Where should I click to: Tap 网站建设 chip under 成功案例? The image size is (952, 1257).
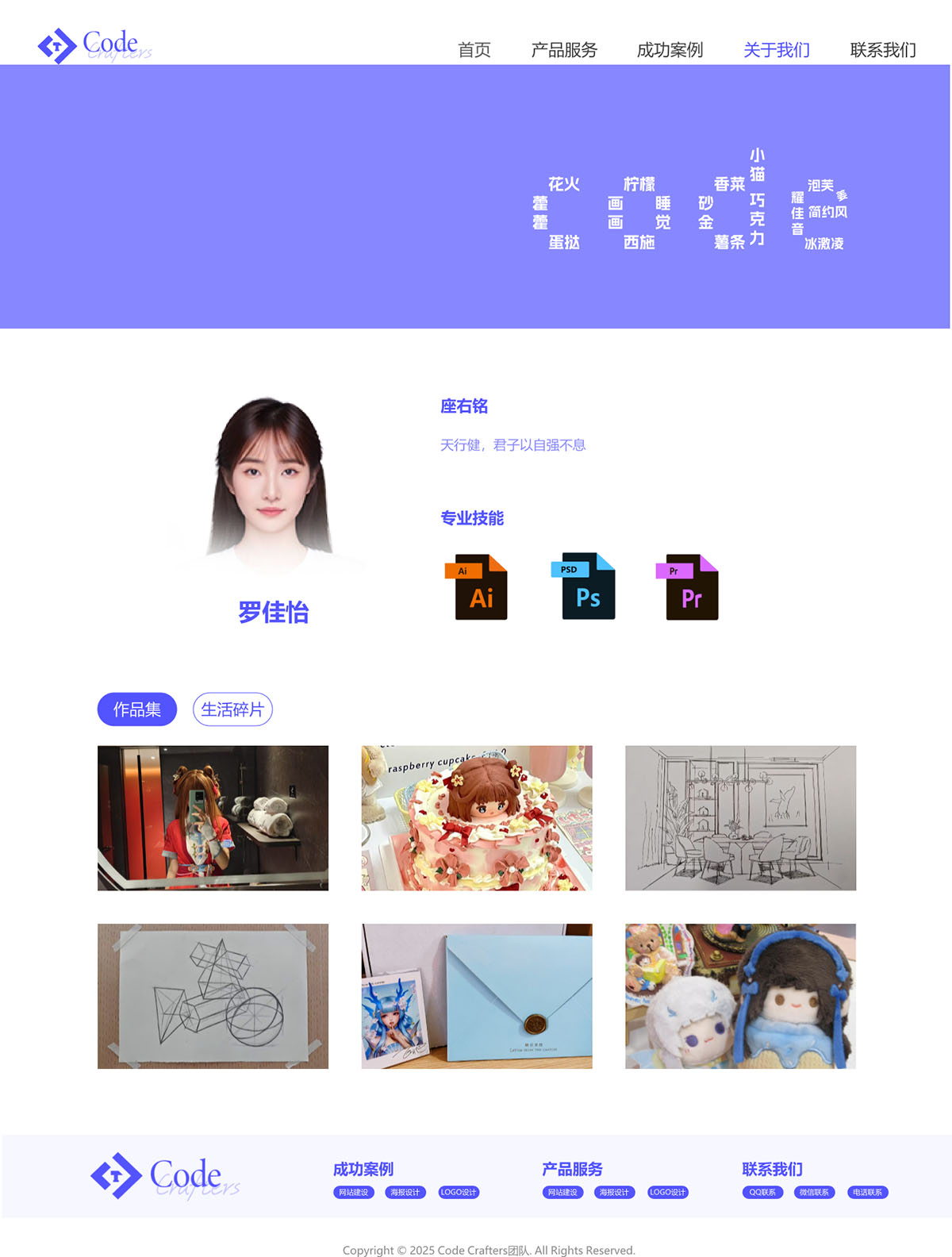click(x=354, y=1192)
